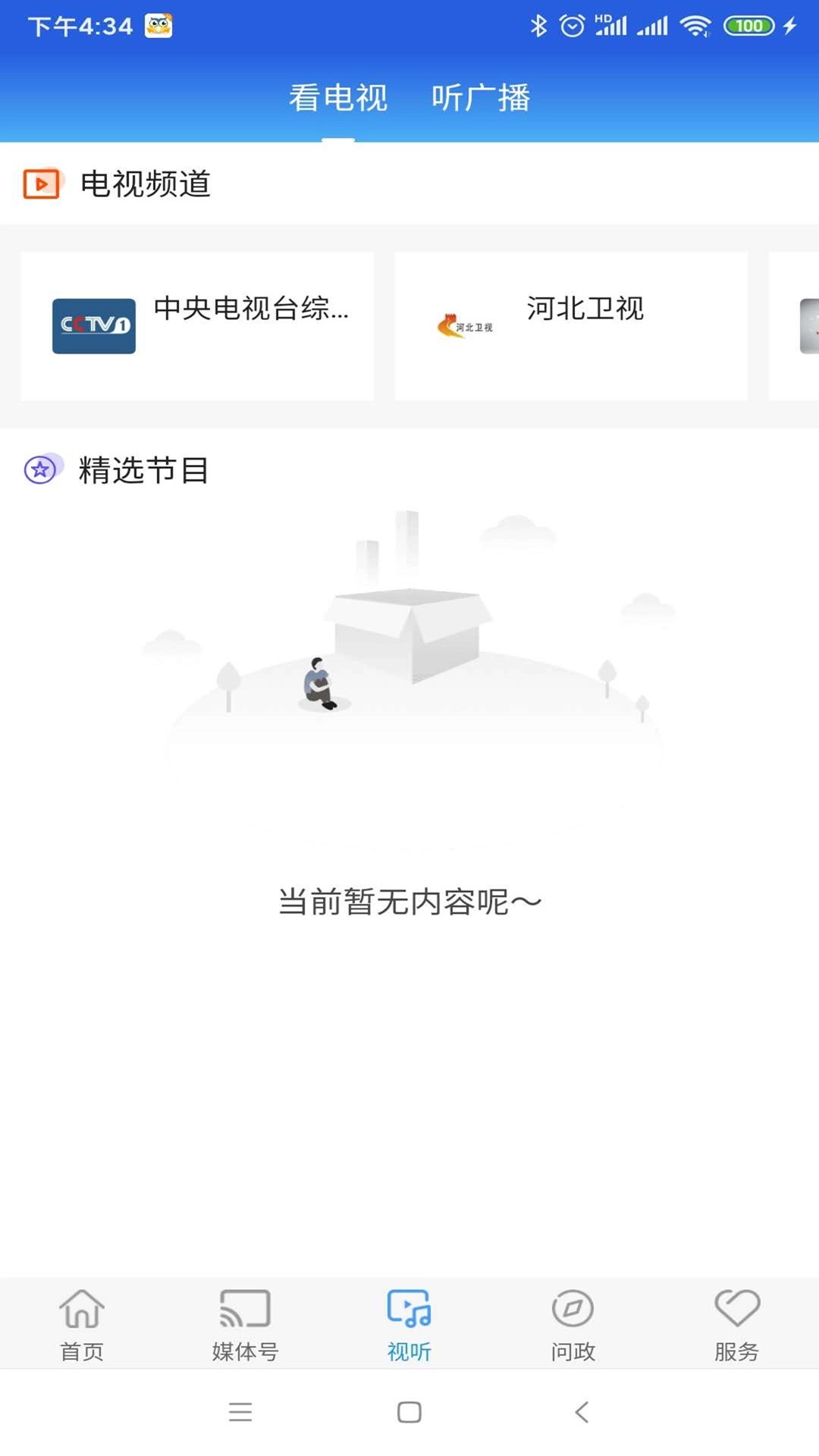The image size is (819, 1456).
Task: Stay on the 看电视 tab
Action: pos(340,99)
